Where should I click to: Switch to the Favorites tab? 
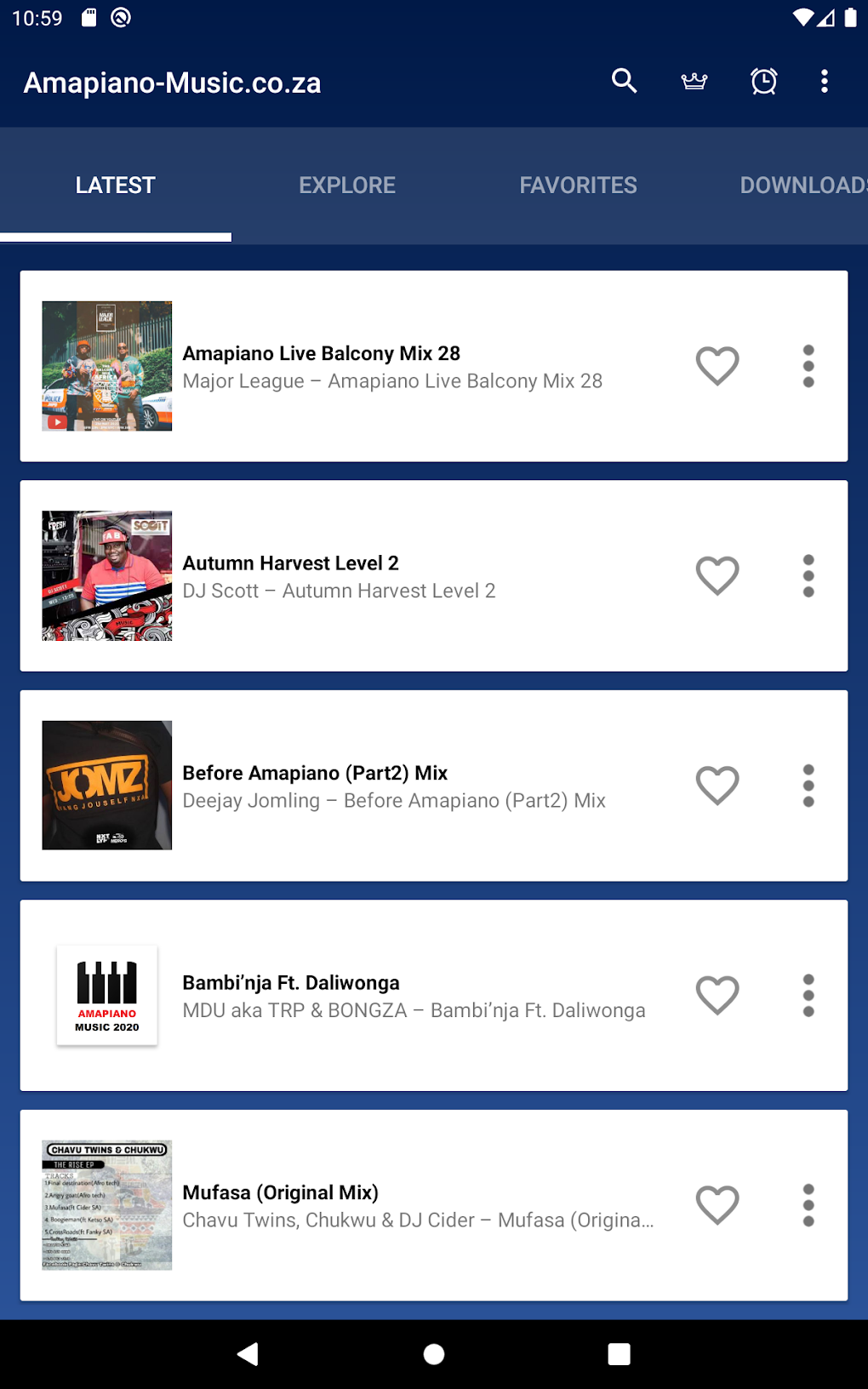click(x=578, y=186)
